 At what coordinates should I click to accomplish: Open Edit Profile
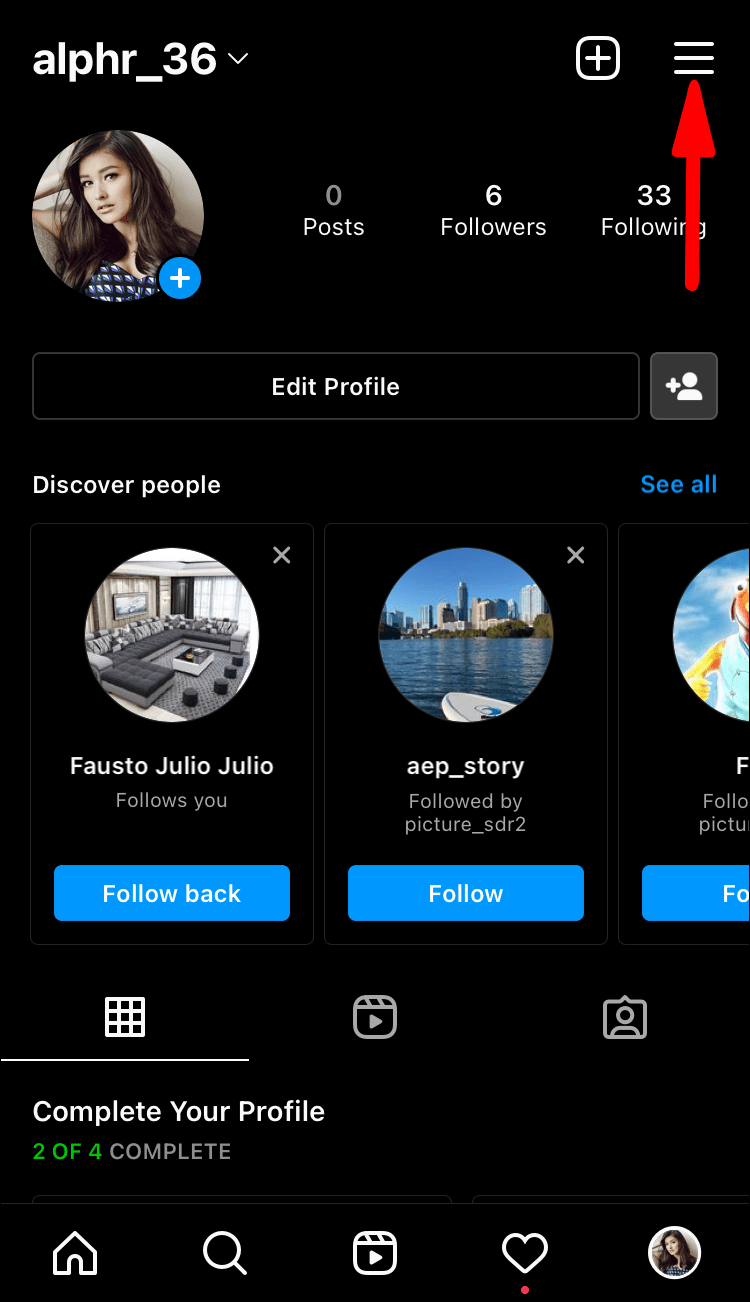(335, 386)
